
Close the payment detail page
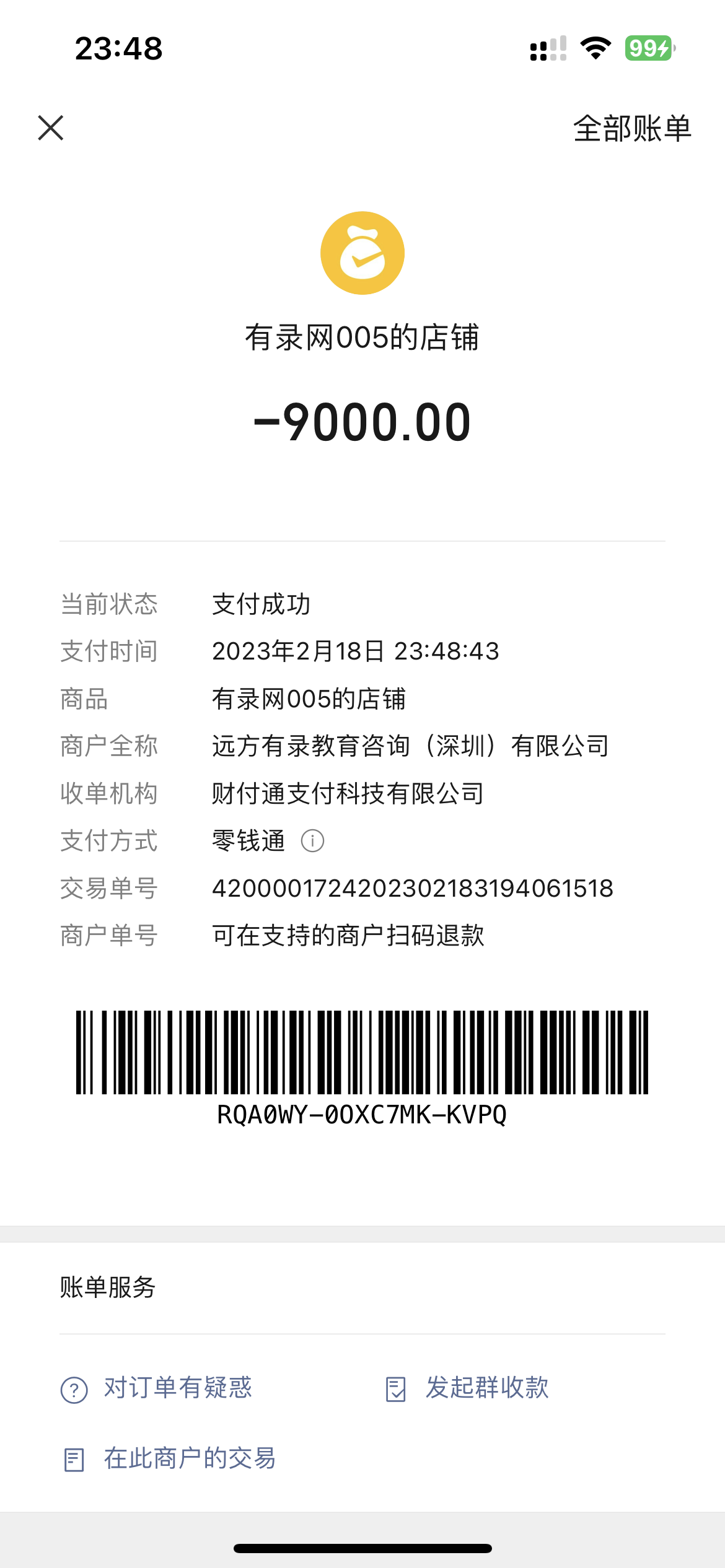coord(51,128)
